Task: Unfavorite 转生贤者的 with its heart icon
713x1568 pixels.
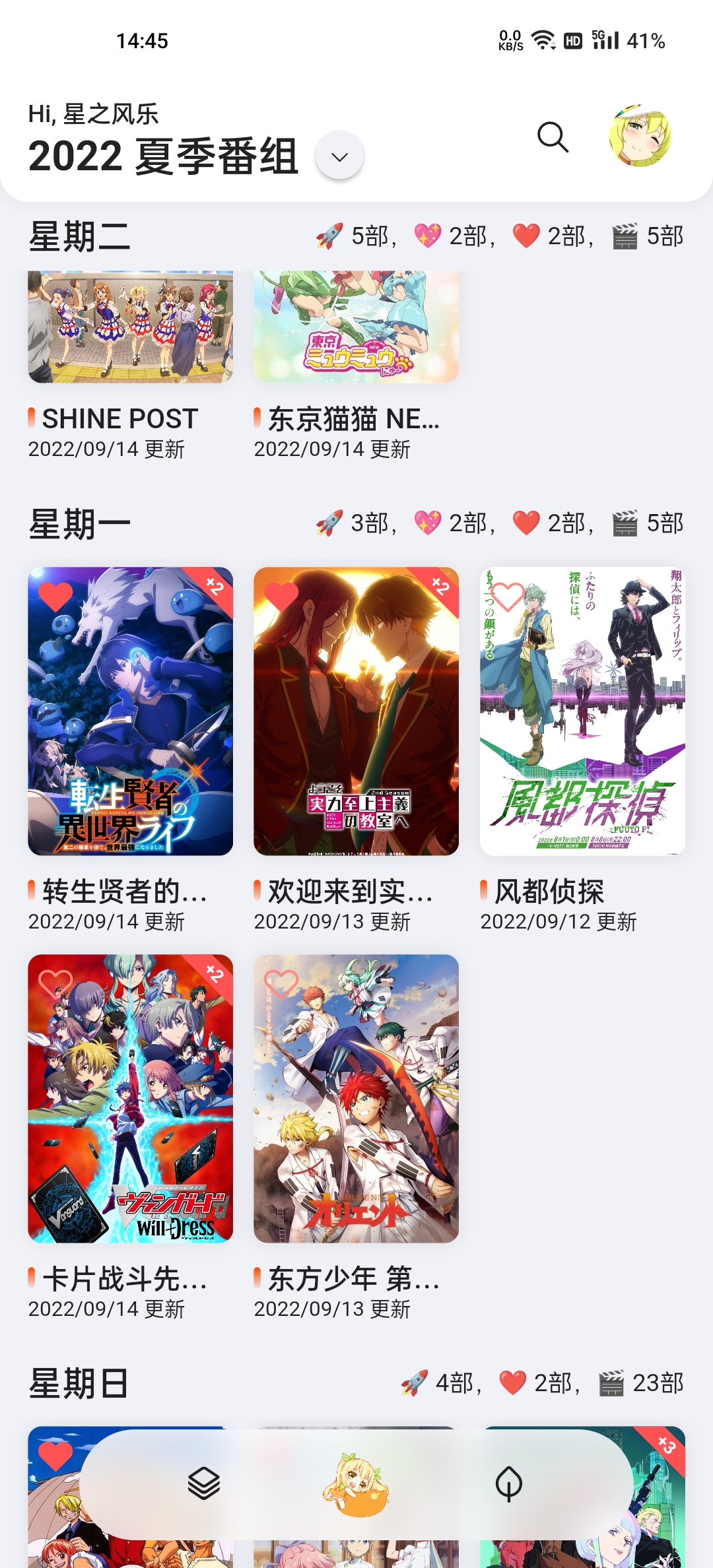Action: tap(55, 596)
